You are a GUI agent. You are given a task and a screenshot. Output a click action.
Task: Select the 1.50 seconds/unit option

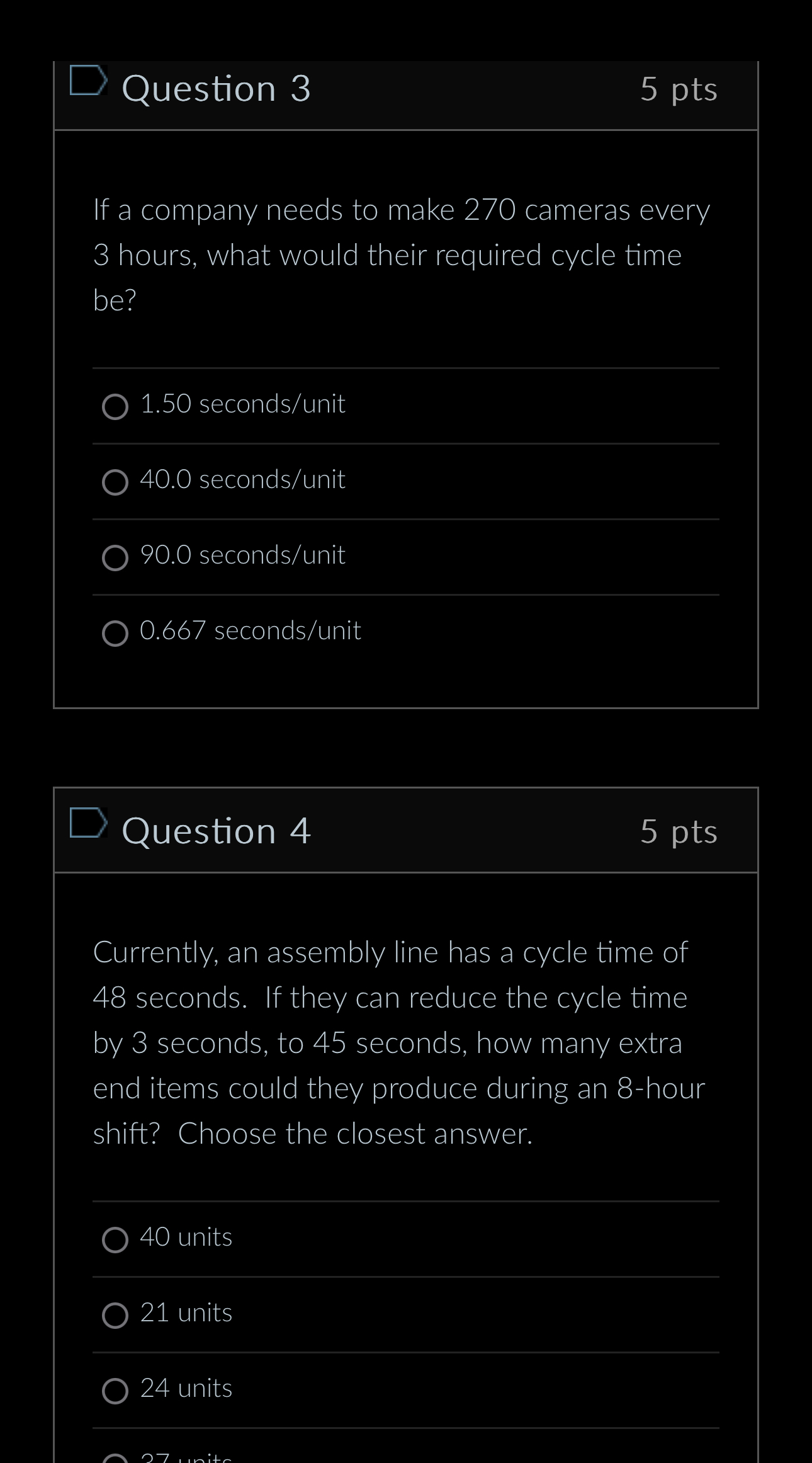(x=116, y=407)
